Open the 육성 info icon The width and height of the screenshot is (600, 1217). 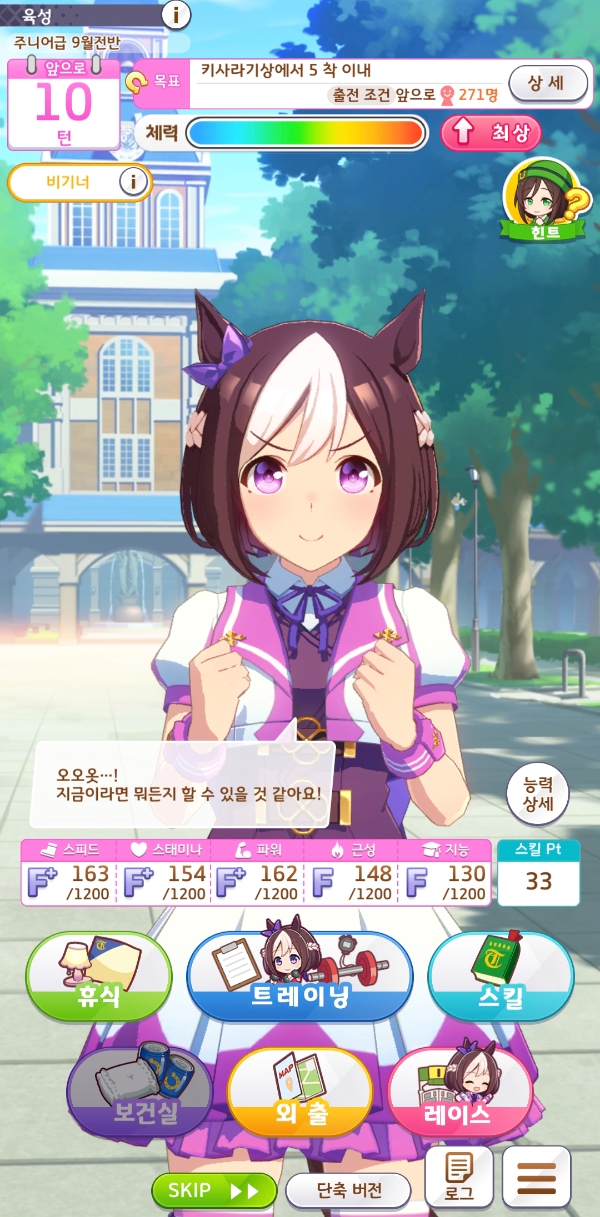177,15
